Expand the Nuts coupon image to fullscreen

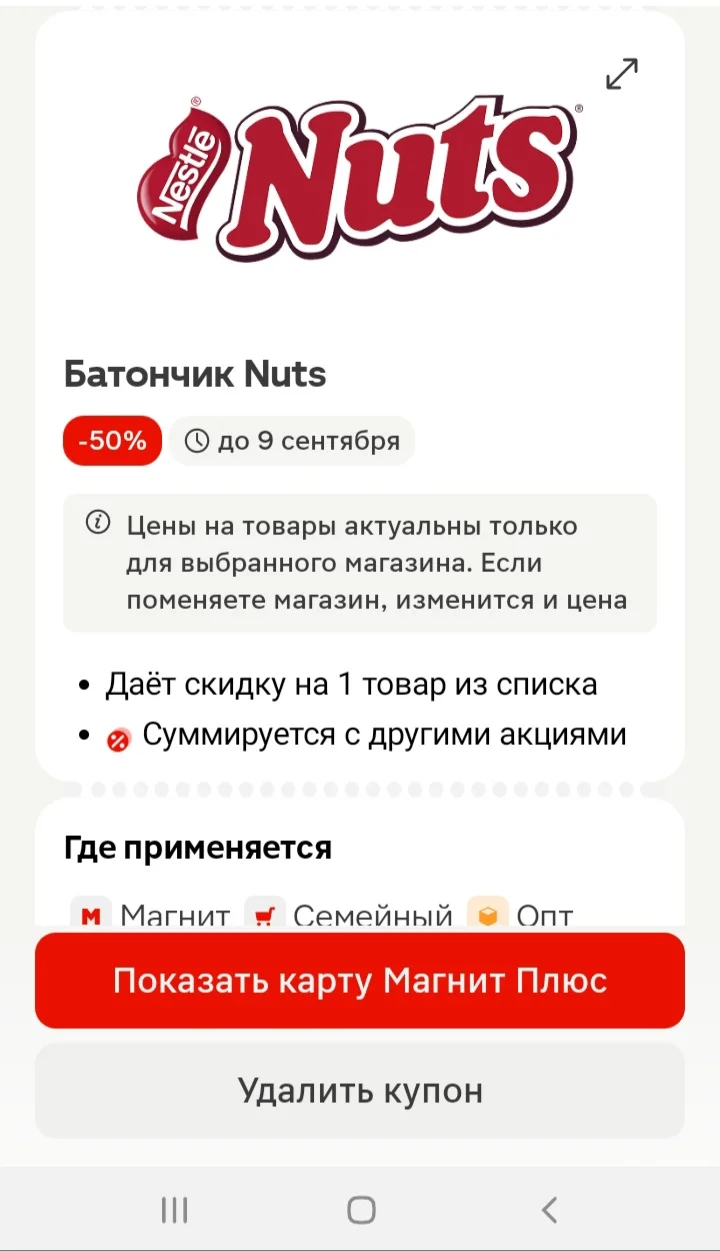click(x=622, y=74)
